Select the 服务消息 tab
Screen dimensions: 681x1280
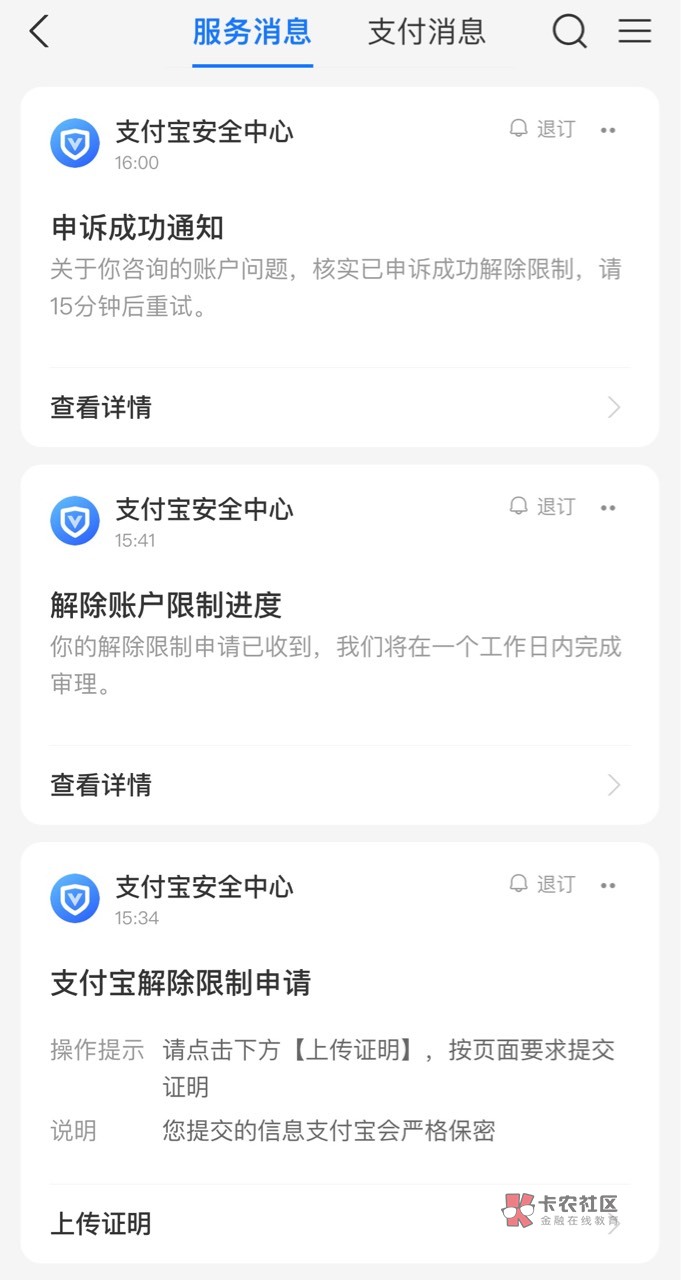252,32
